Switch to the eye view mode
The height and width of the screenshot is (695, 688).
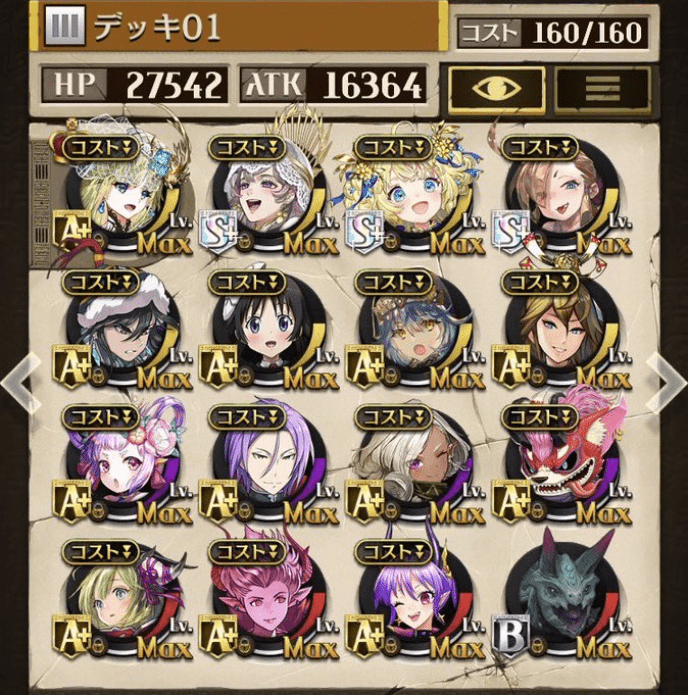tap(496, 88)
